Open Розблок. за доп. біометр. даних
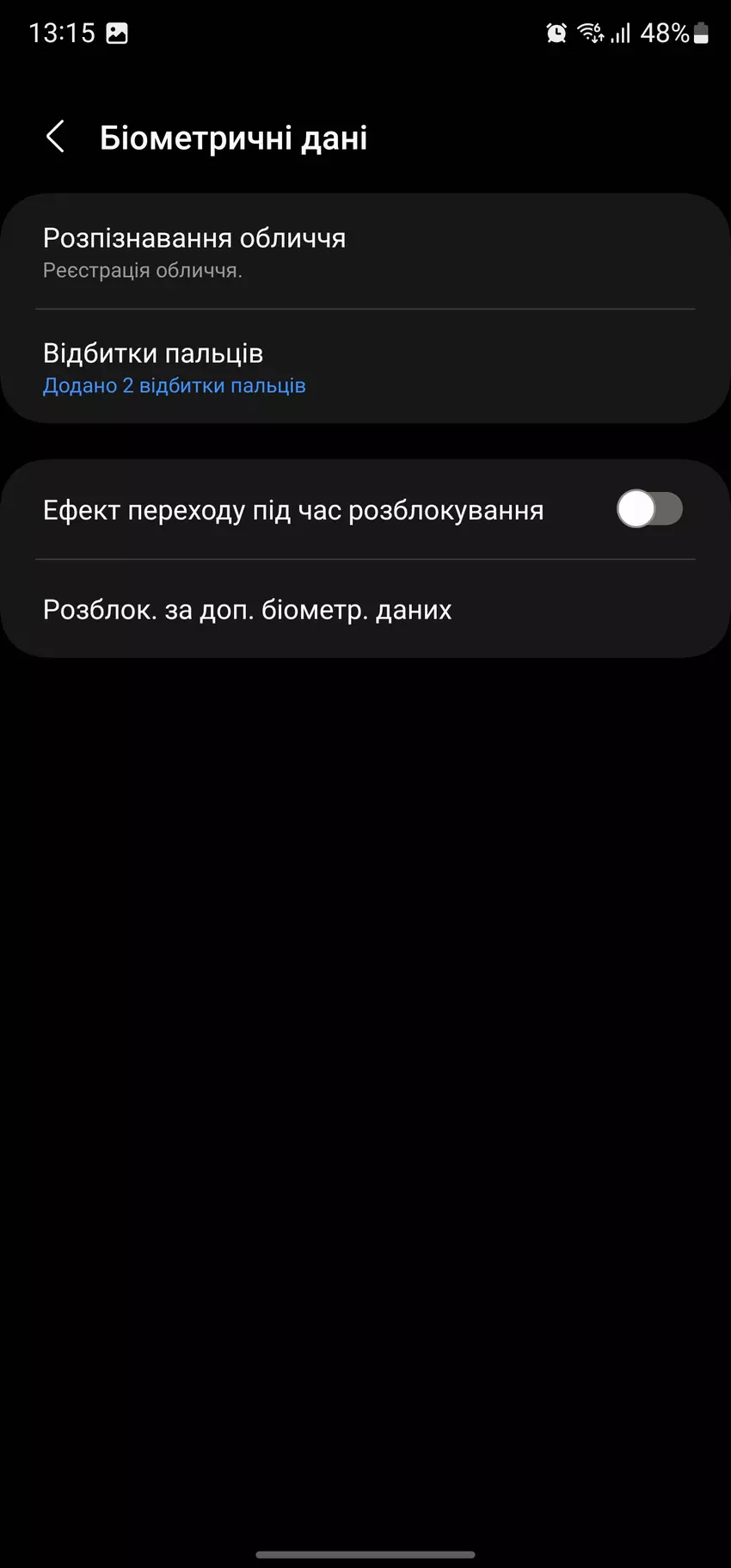The image size is (731, 1568). (x=365, y=609)
